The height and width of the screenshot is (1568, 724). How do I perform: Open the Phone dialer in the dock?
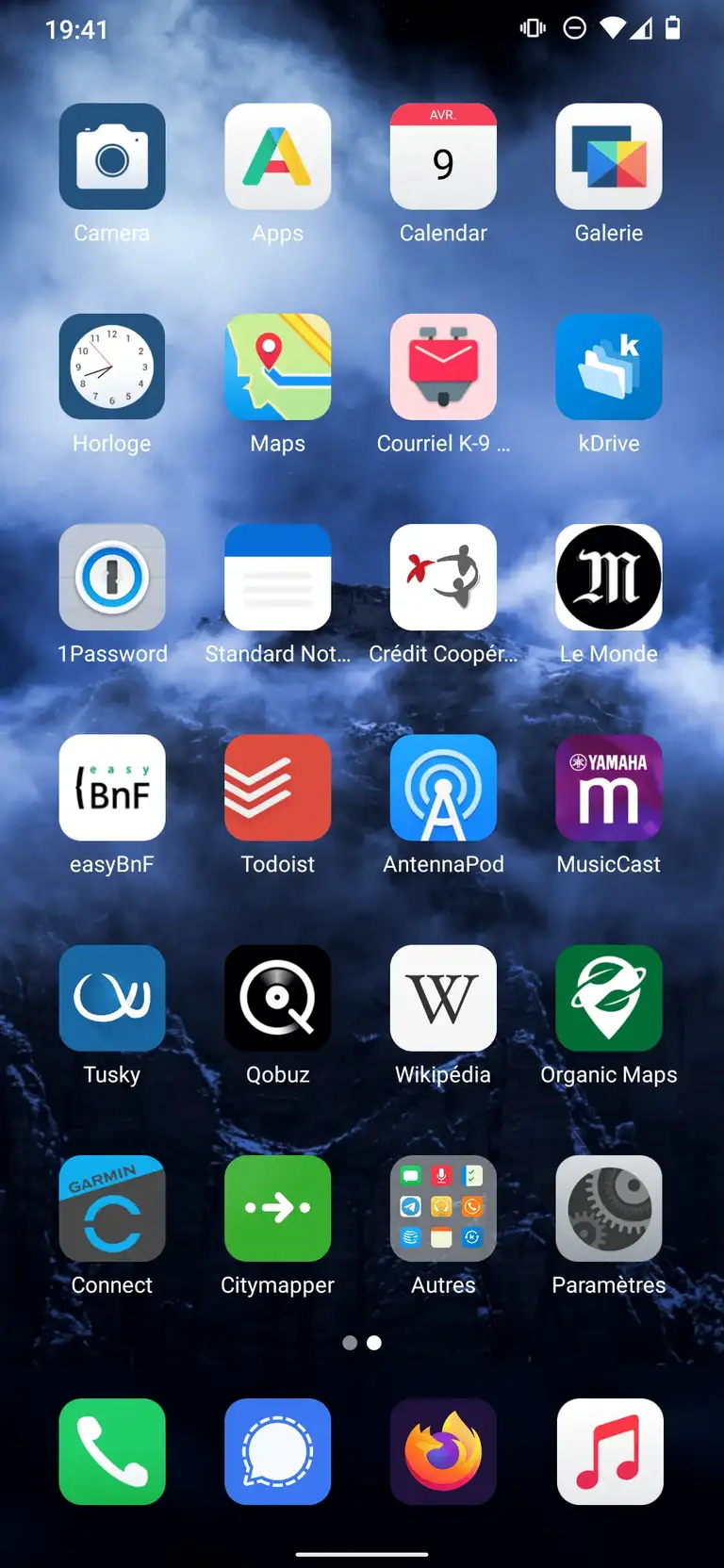point(112,1451)
